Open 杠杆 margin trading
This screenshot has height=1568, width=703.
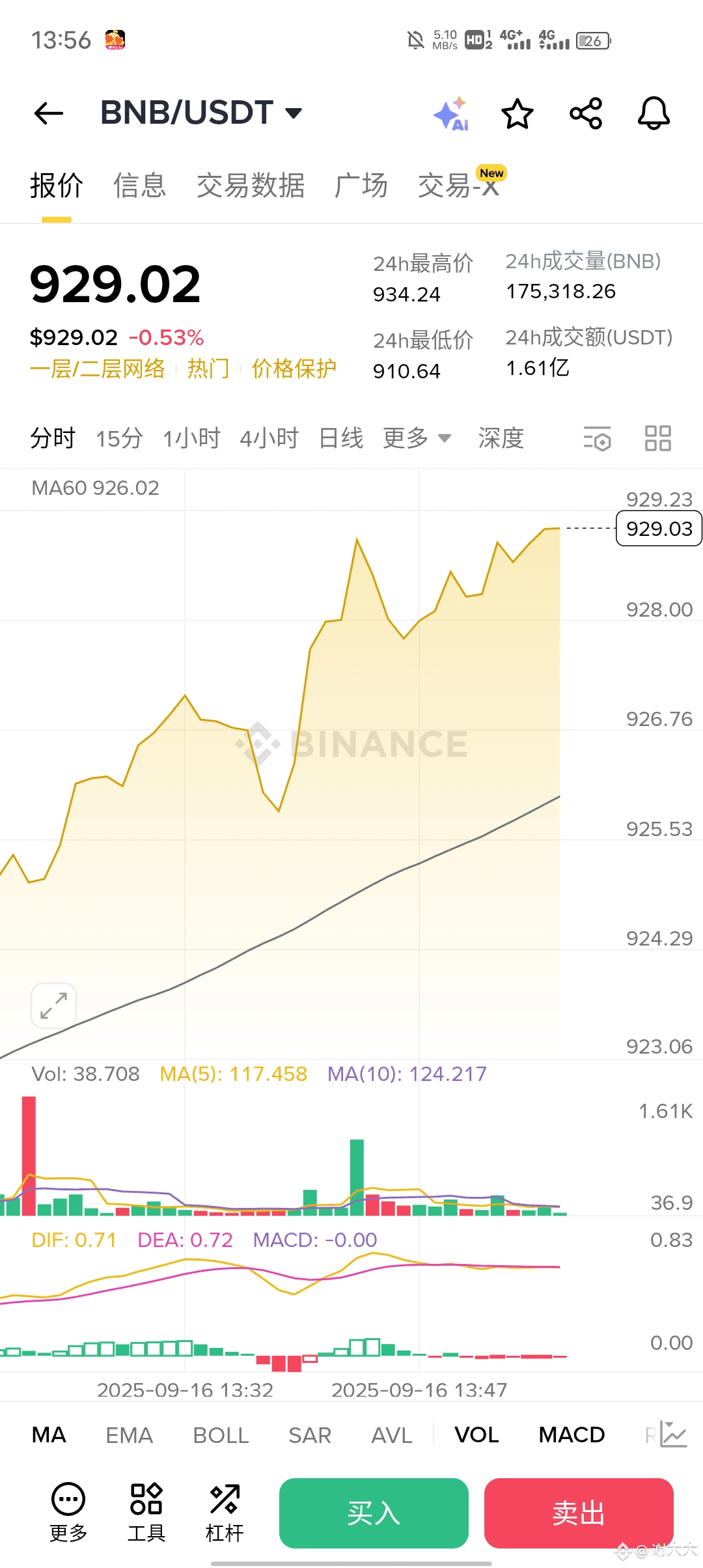[x=225, y=1513]
